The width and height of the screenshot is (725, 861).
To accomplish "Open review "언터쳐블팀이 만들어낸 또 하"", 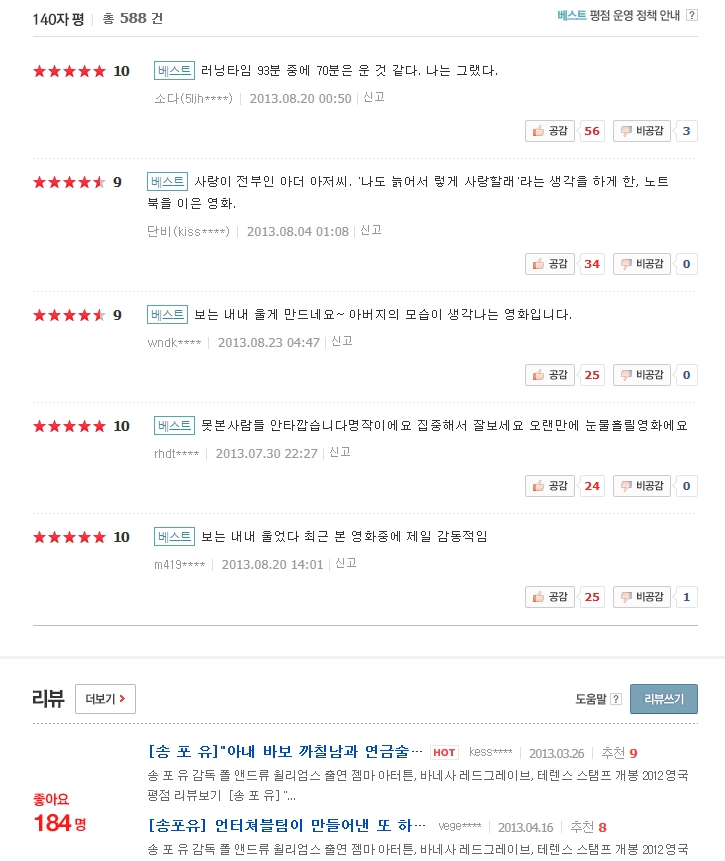I will click(x=279, y=827).
